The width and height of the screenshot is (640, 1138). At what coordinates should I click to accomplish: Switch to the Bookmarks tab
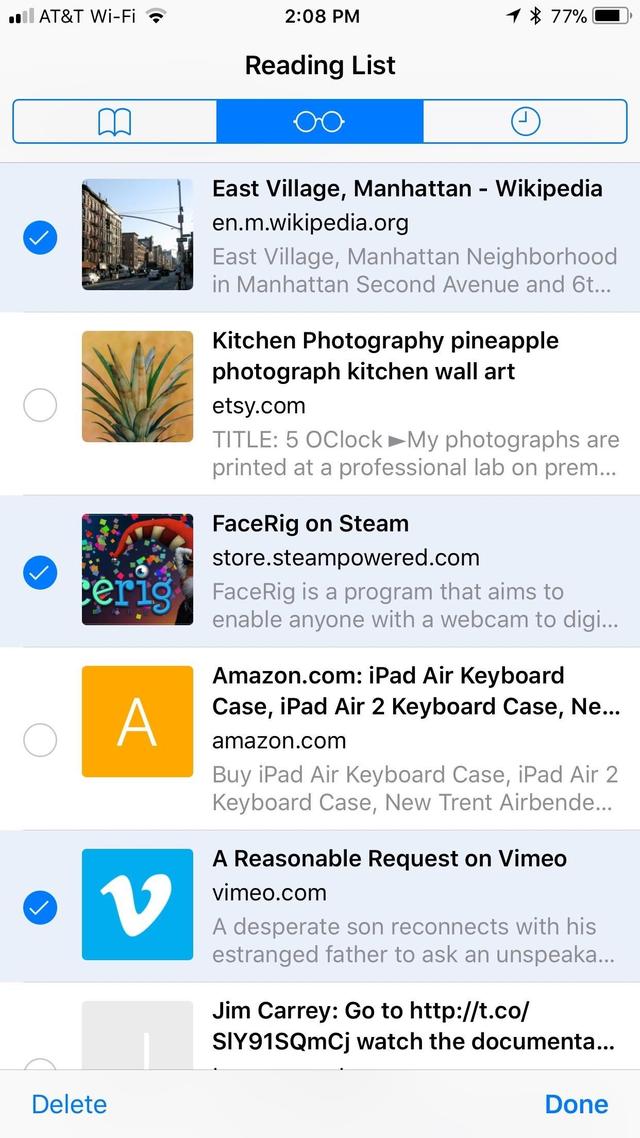pos(115,122)
